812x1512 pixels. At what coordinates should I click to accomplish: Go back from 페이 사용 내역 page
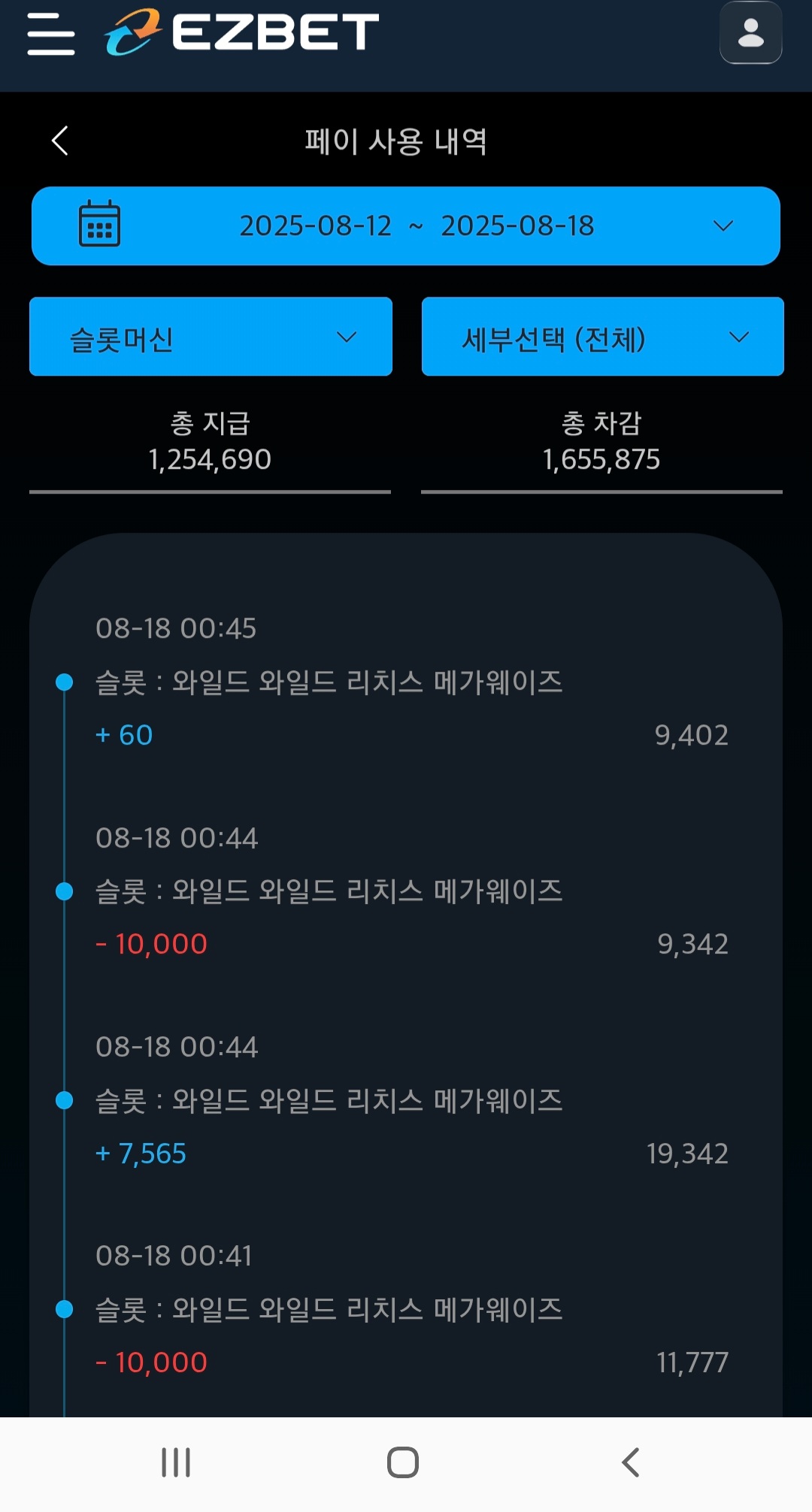tap(60, 141)
